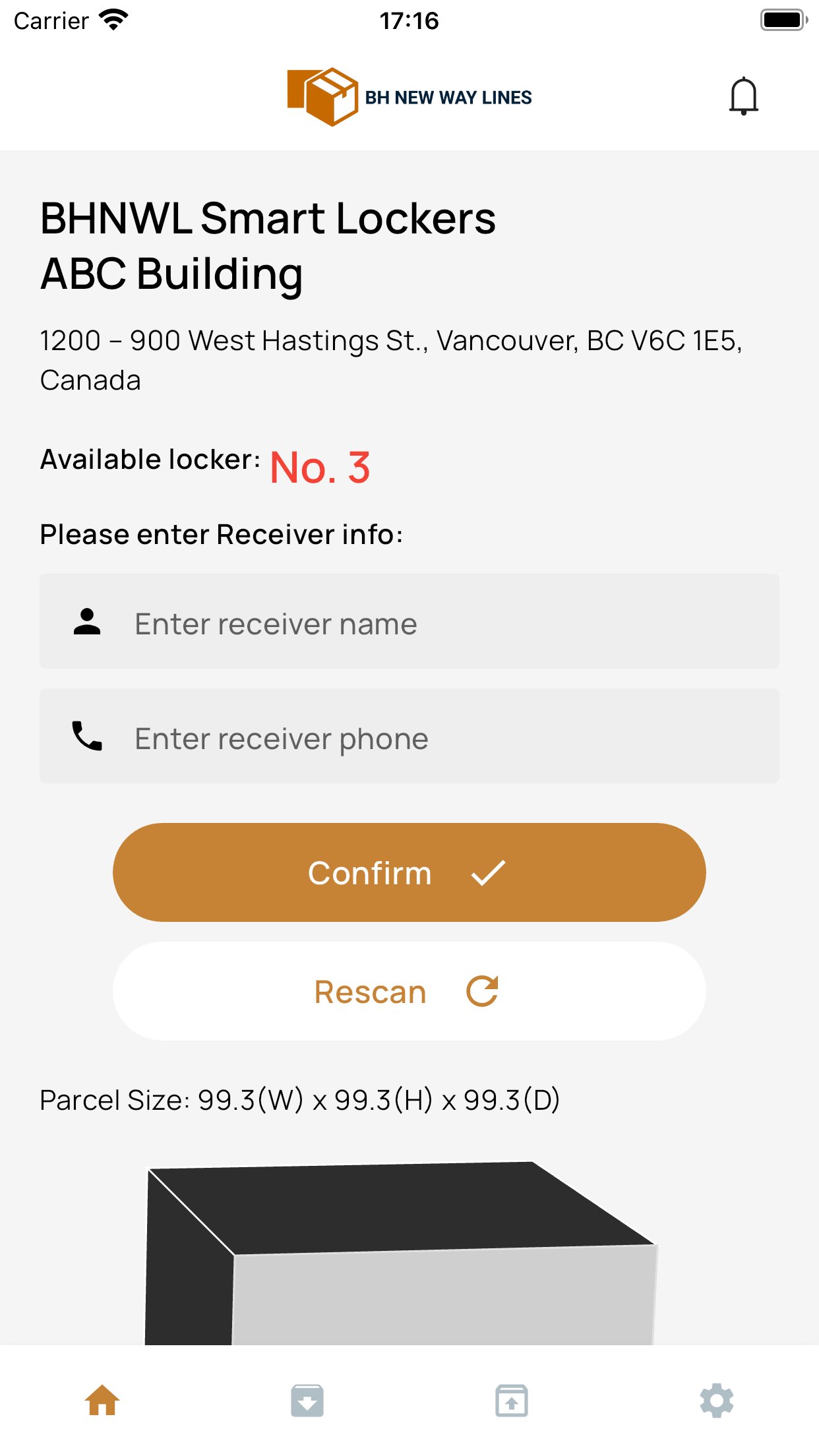Tap the phone icon in the phone field

pyautogui.click(x=86, y=737)
